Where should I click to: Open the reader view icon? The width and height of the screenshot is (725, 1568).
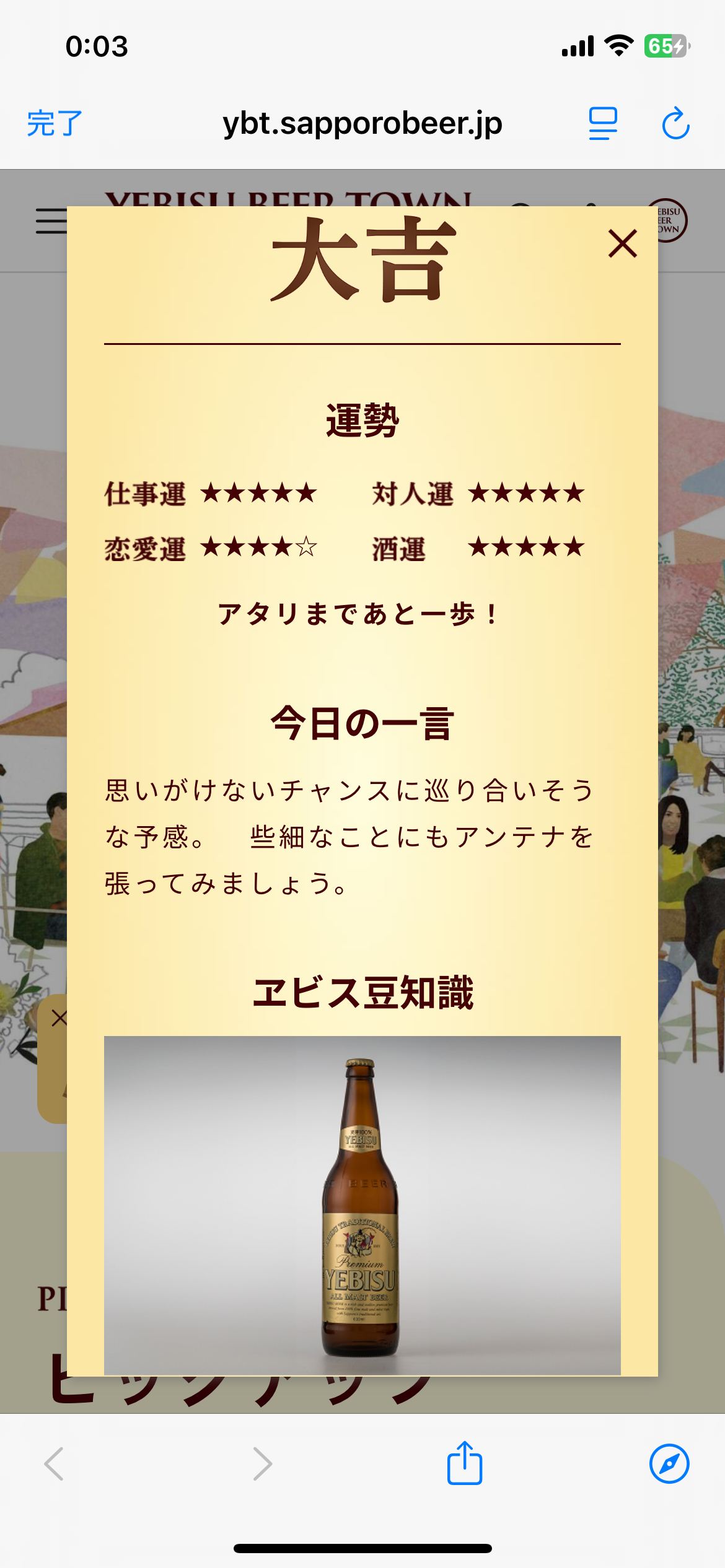[x=603, y=123]
